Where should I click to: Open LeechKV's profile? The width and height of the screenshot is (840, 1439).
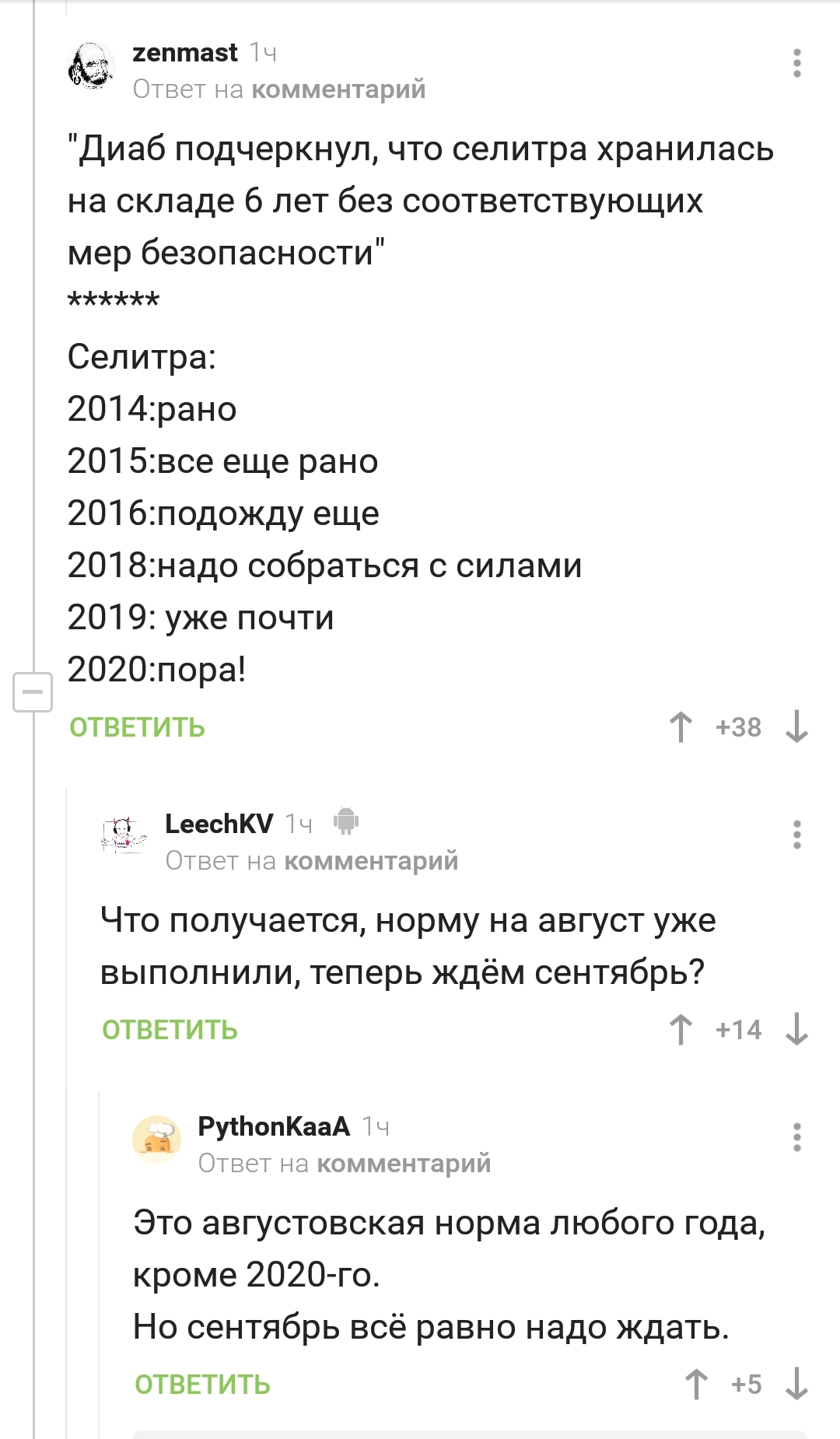(x=219, y=824)
